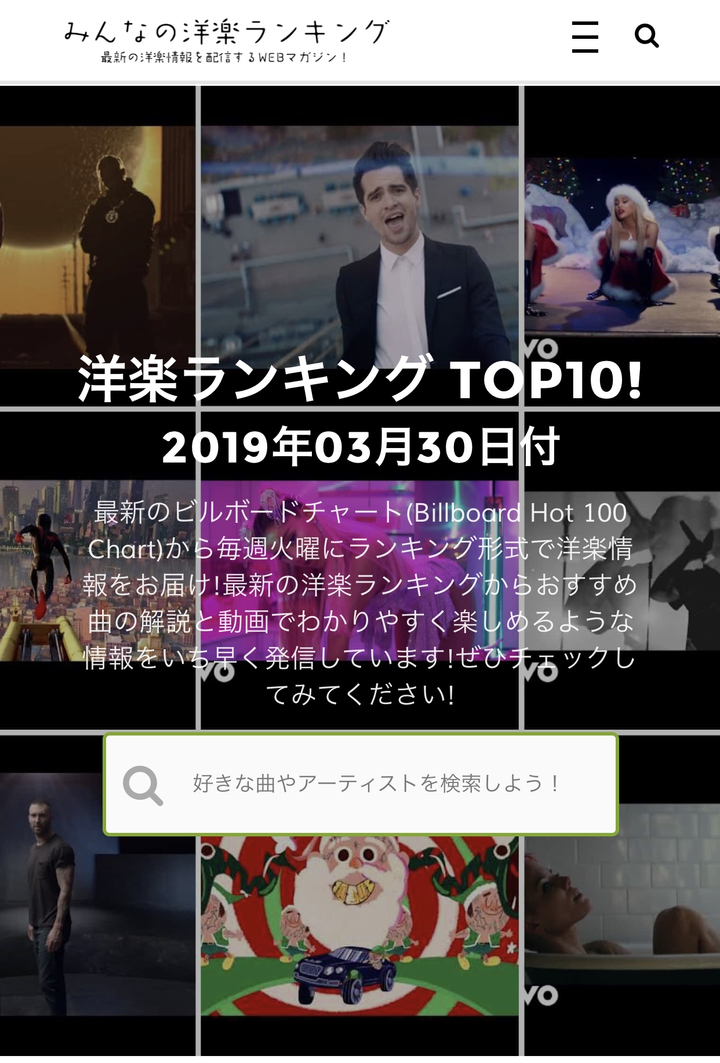Focus the song and artist search field
Screen dimensions: 720x1063
(376, 784)
